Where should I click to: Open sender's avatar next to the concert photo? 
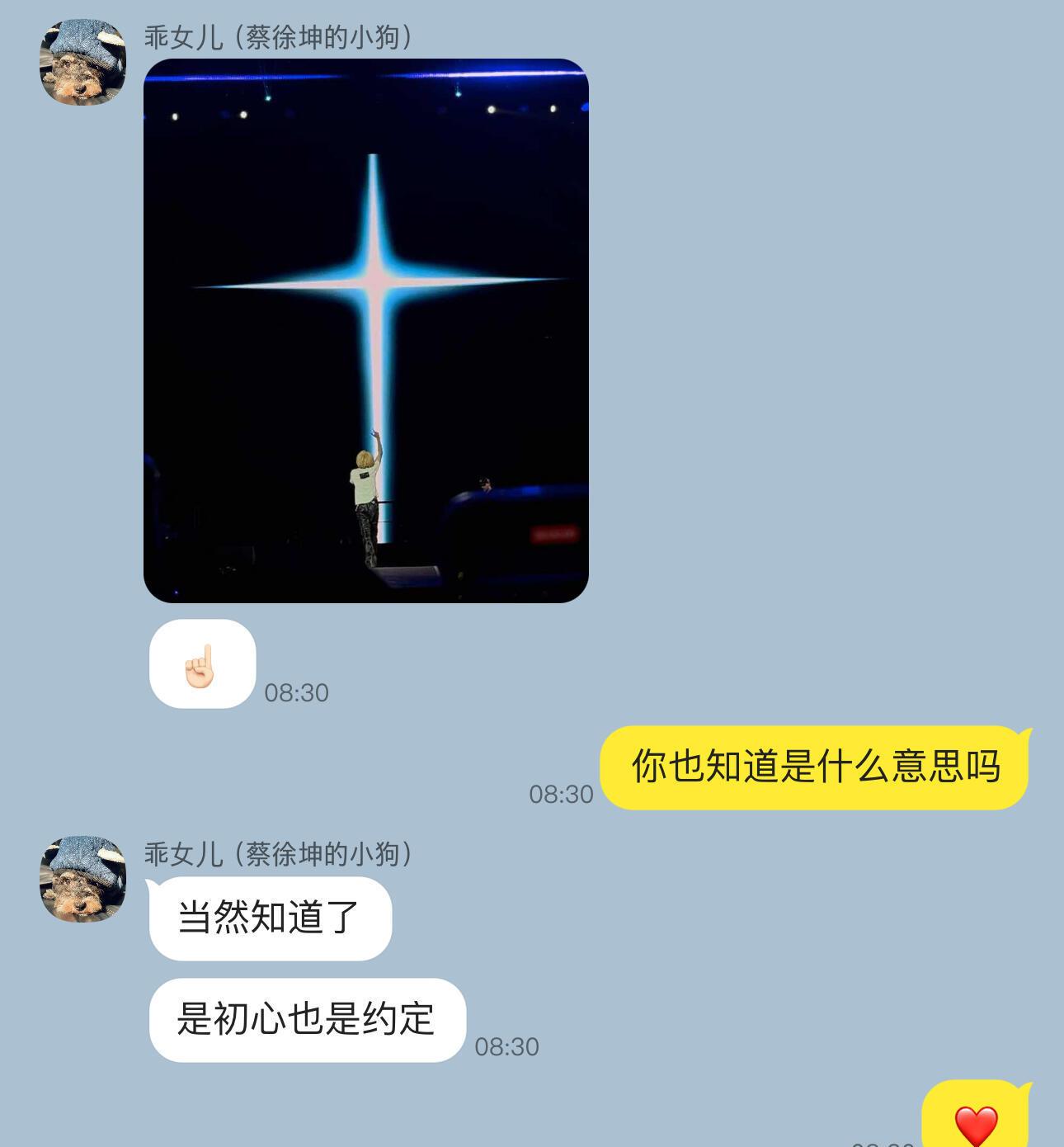82,63
